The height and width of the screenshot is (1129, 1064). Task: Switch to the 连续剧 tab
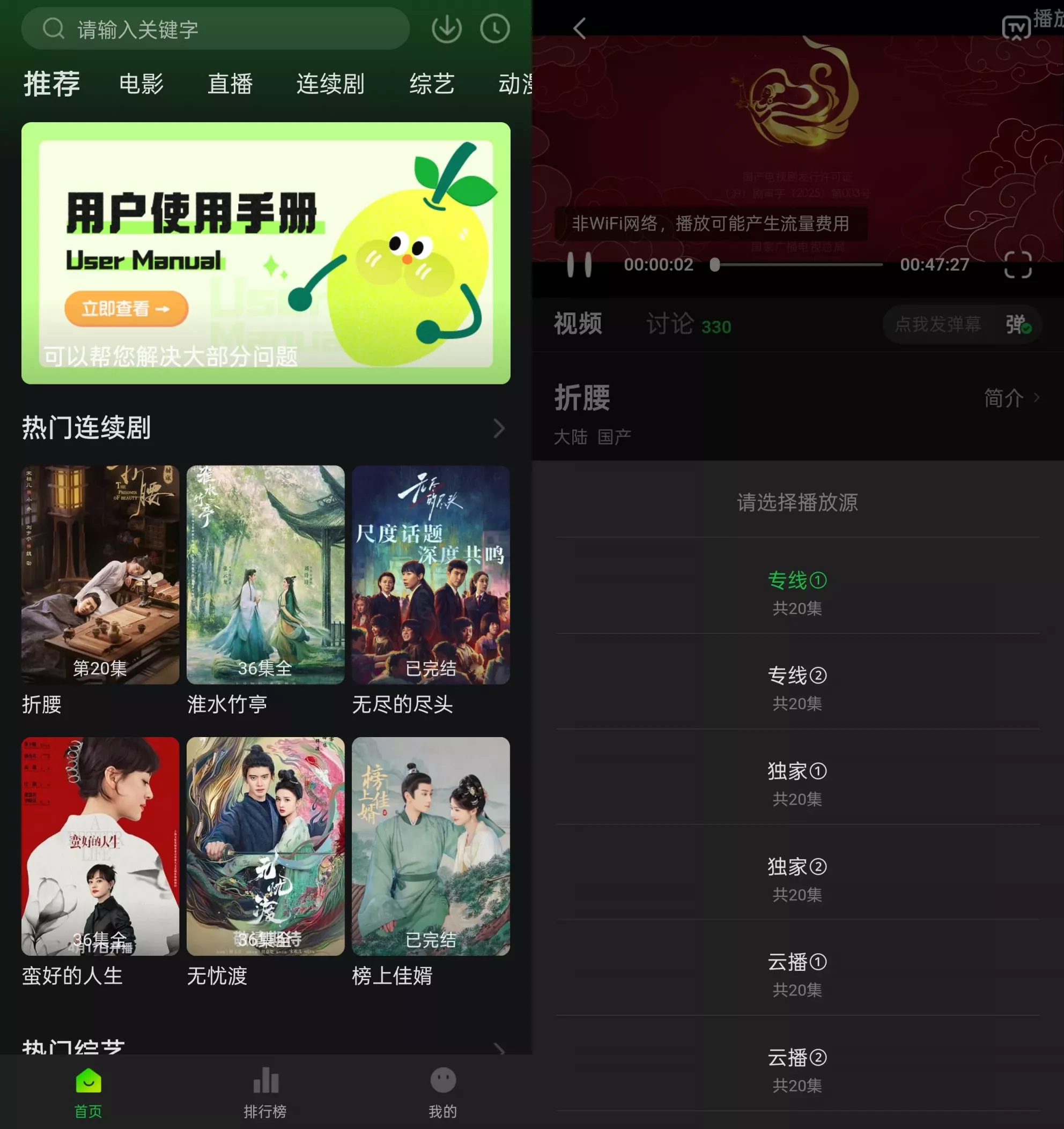[x=330, y=84]
